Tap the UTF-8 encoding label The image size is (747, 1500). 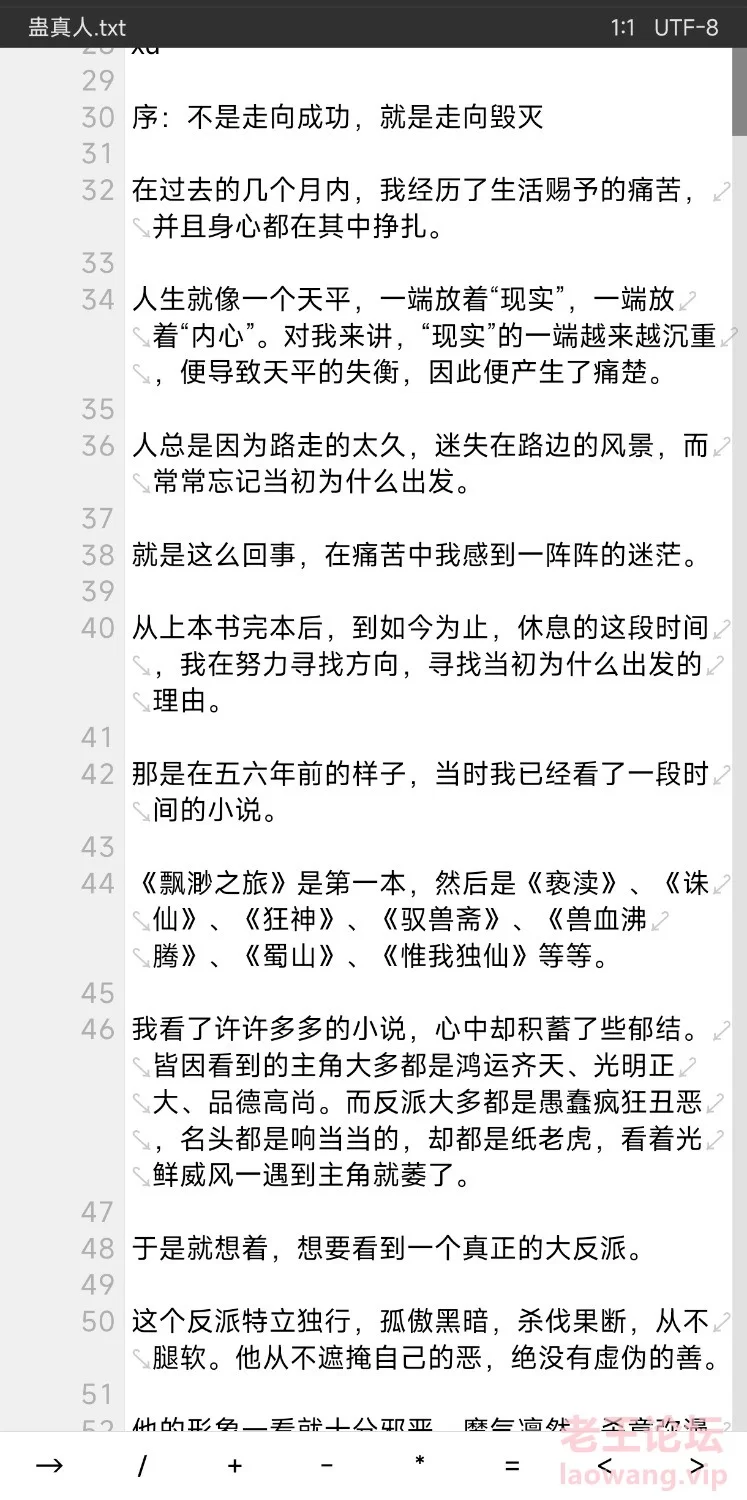point(686,27)
